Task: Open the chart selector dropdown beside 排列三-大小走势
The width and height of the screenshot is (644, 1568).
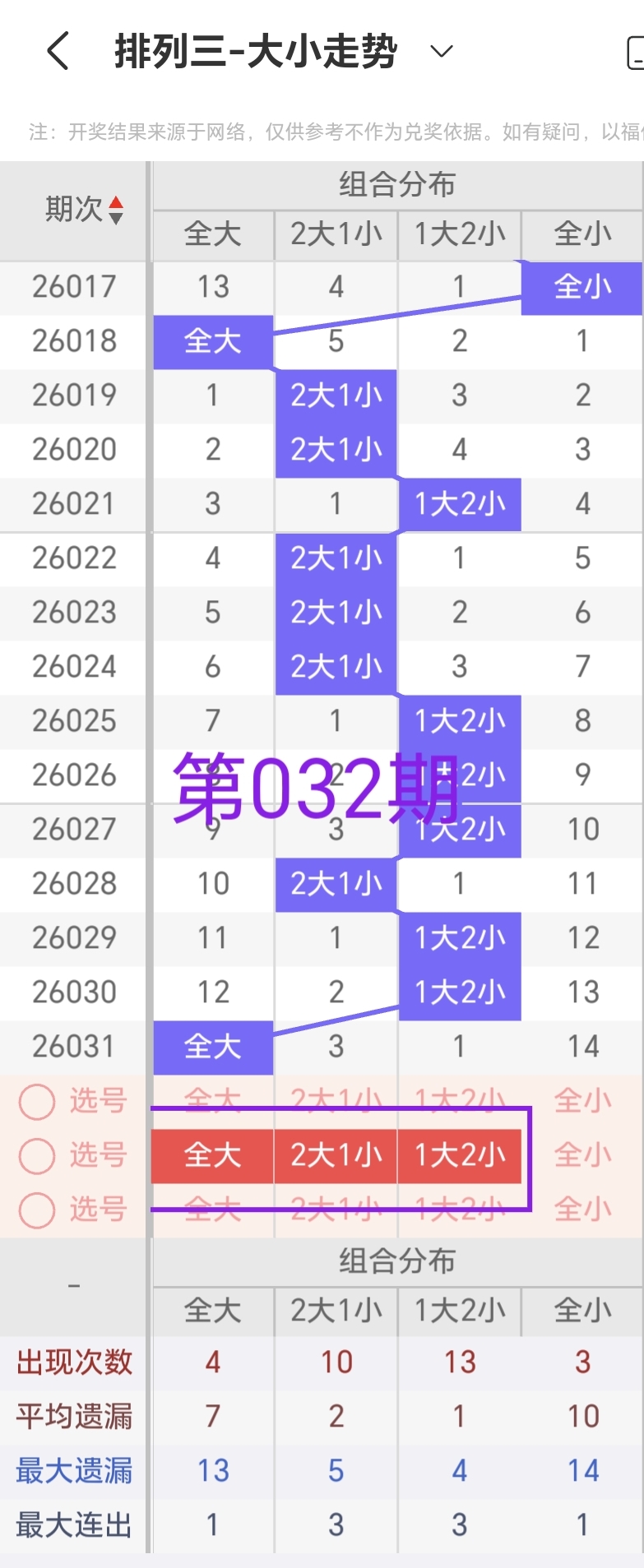Action: click(x=441, y=51)
